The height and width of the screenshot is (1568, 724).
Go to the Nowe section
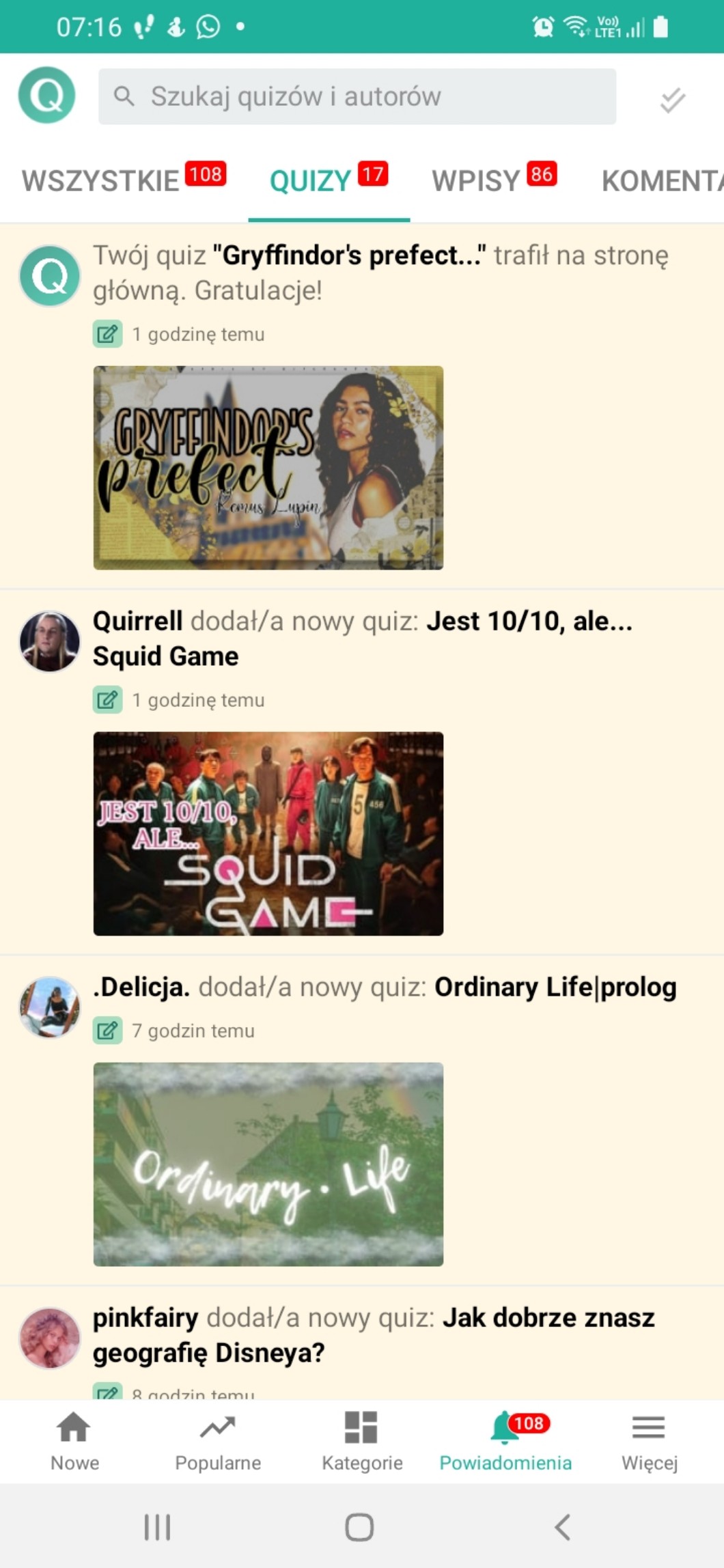pos(74,1441)
